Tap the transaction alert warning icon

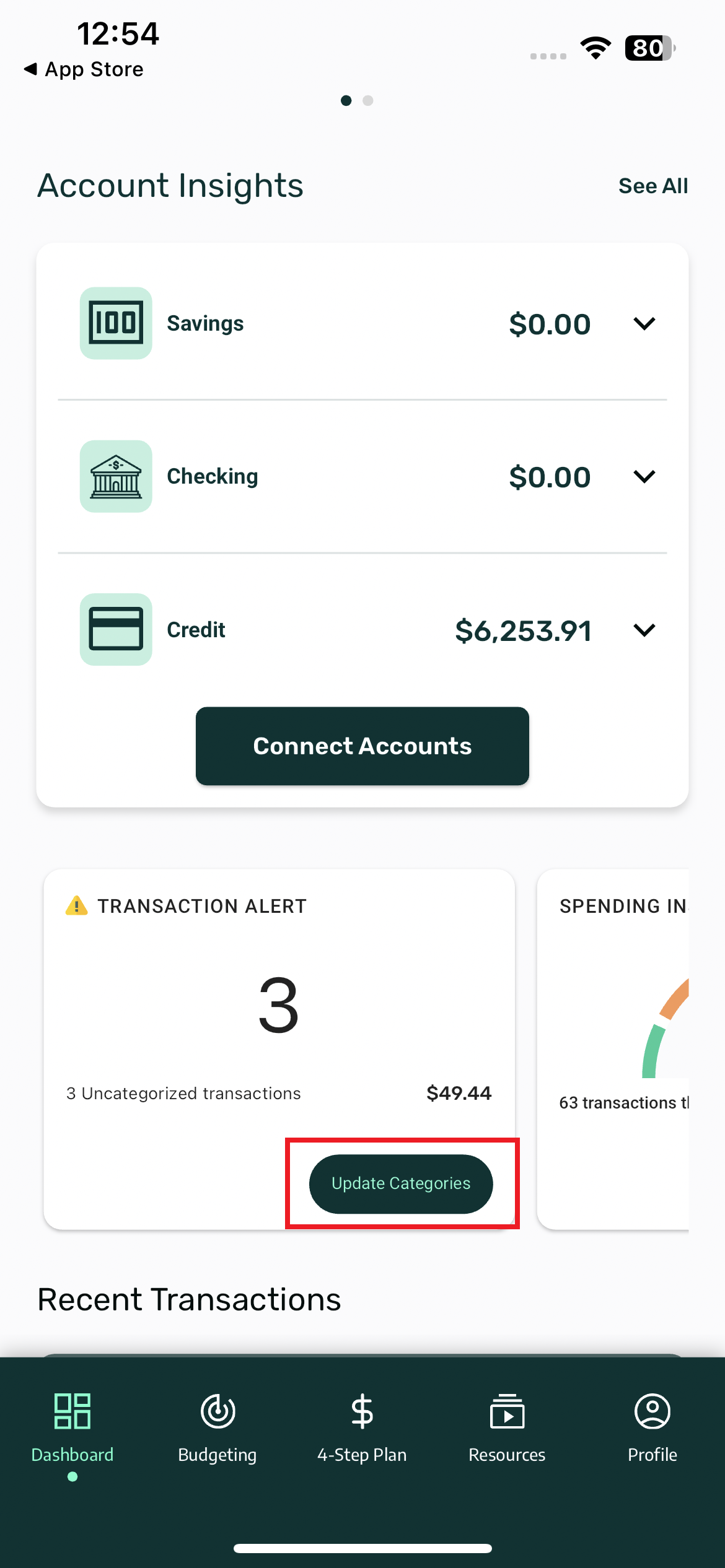pos(76,906)
